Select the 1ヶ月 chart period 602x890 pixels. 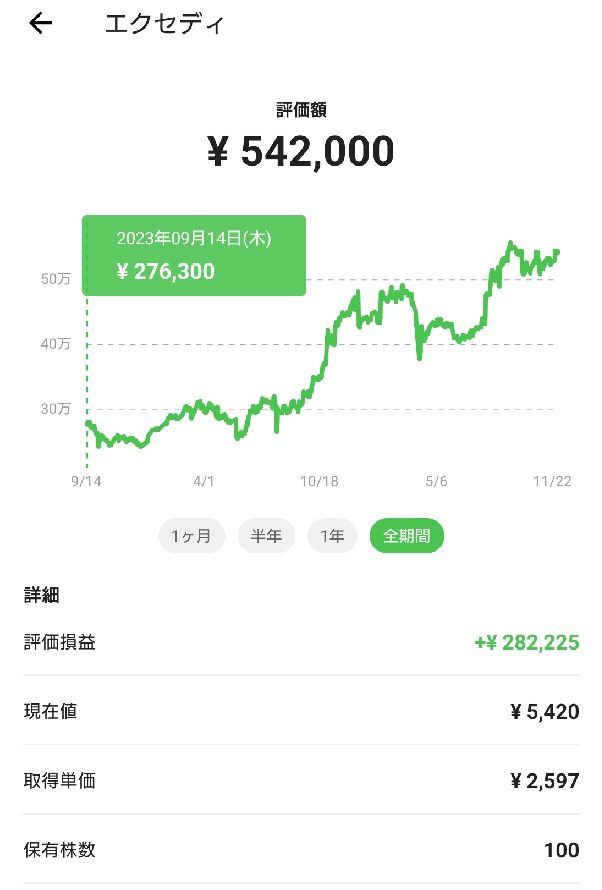(x=192, y=536)
